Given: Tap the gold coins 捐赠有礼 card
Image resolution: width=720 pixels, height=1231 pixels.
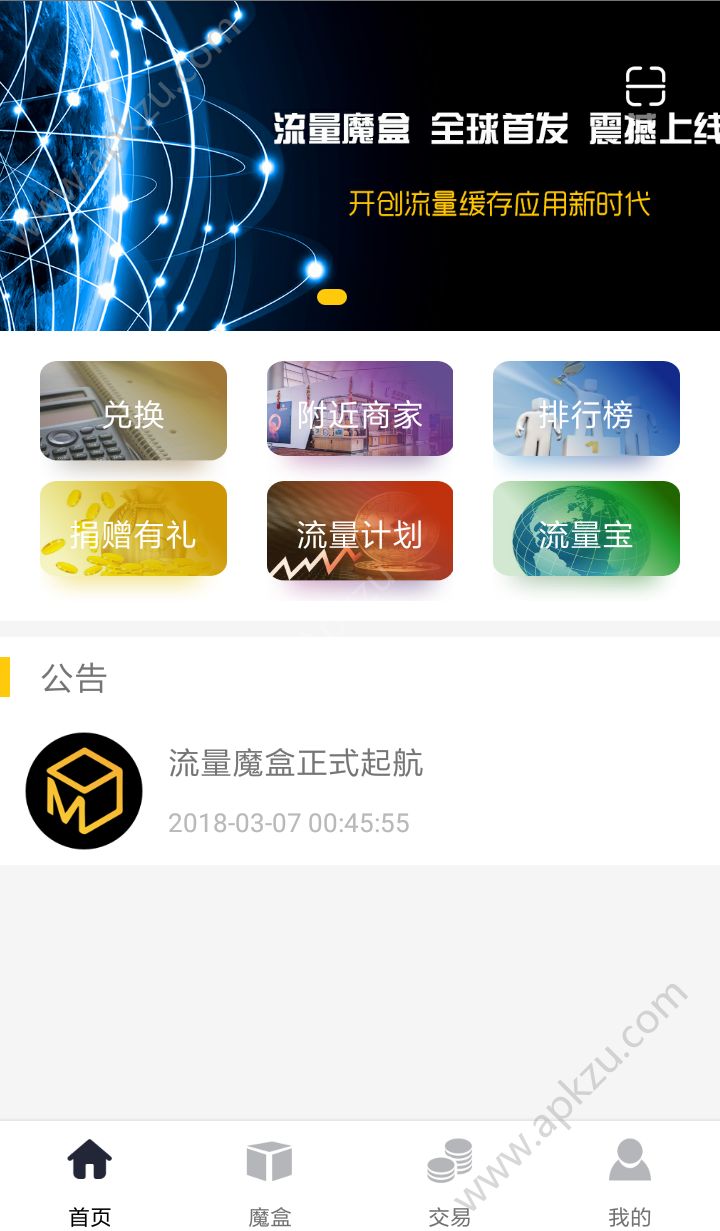Looking at the screenshot, I should (x=133, y=528).
